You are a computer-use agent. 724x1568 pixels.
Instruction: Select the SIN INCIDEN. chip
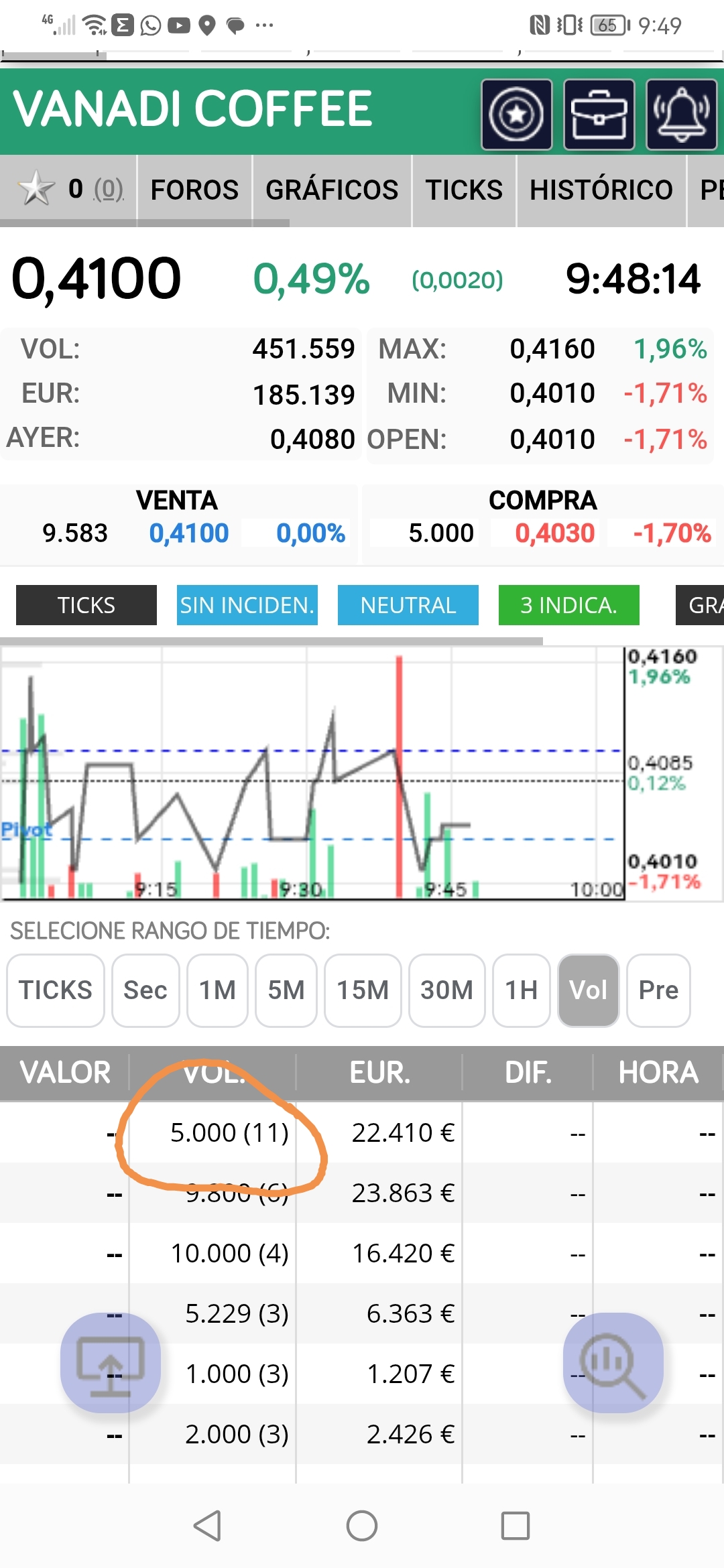247,605
